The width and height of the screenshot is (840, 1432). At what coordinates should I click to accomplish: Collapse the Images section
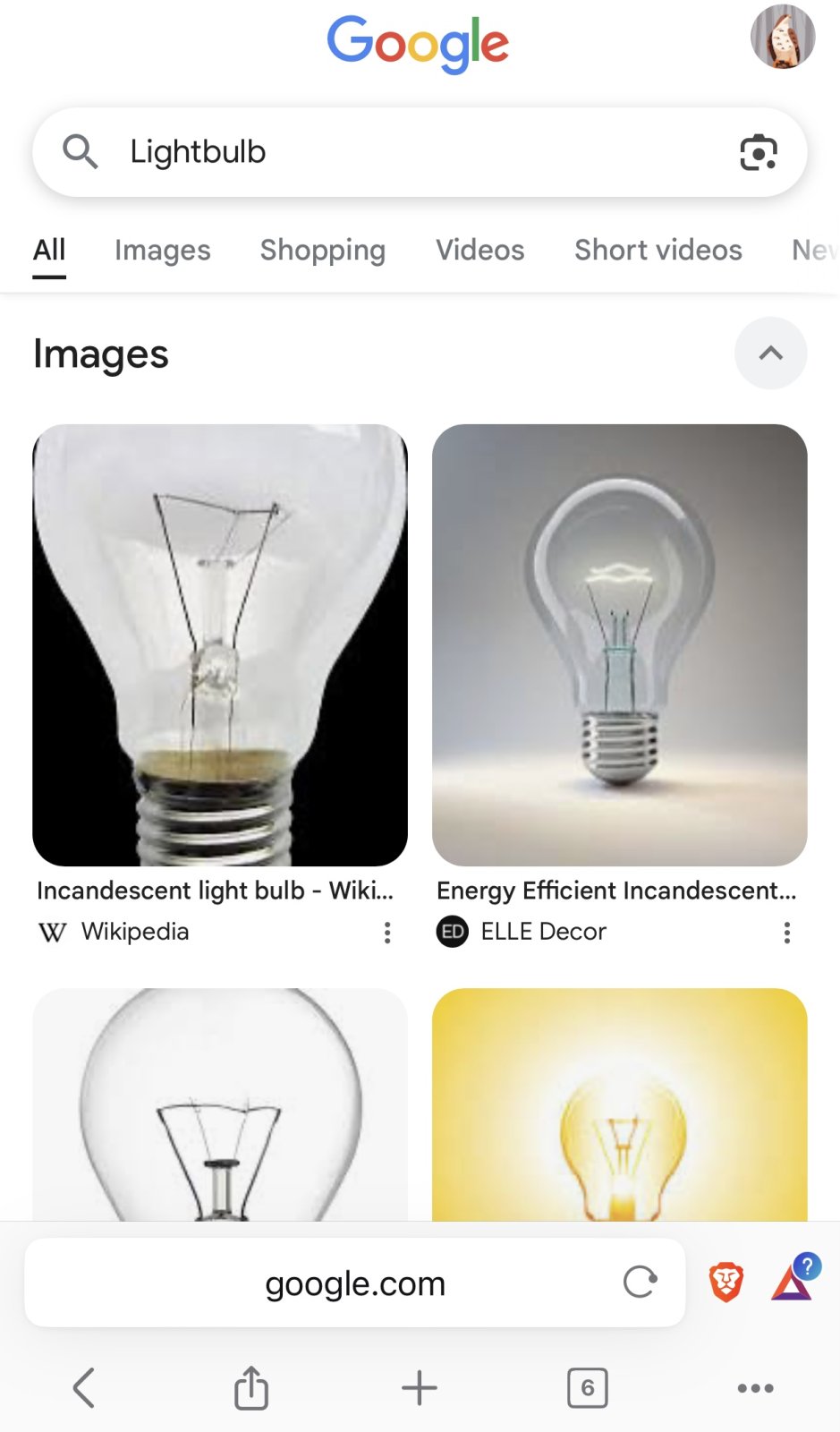pos(770,353)
